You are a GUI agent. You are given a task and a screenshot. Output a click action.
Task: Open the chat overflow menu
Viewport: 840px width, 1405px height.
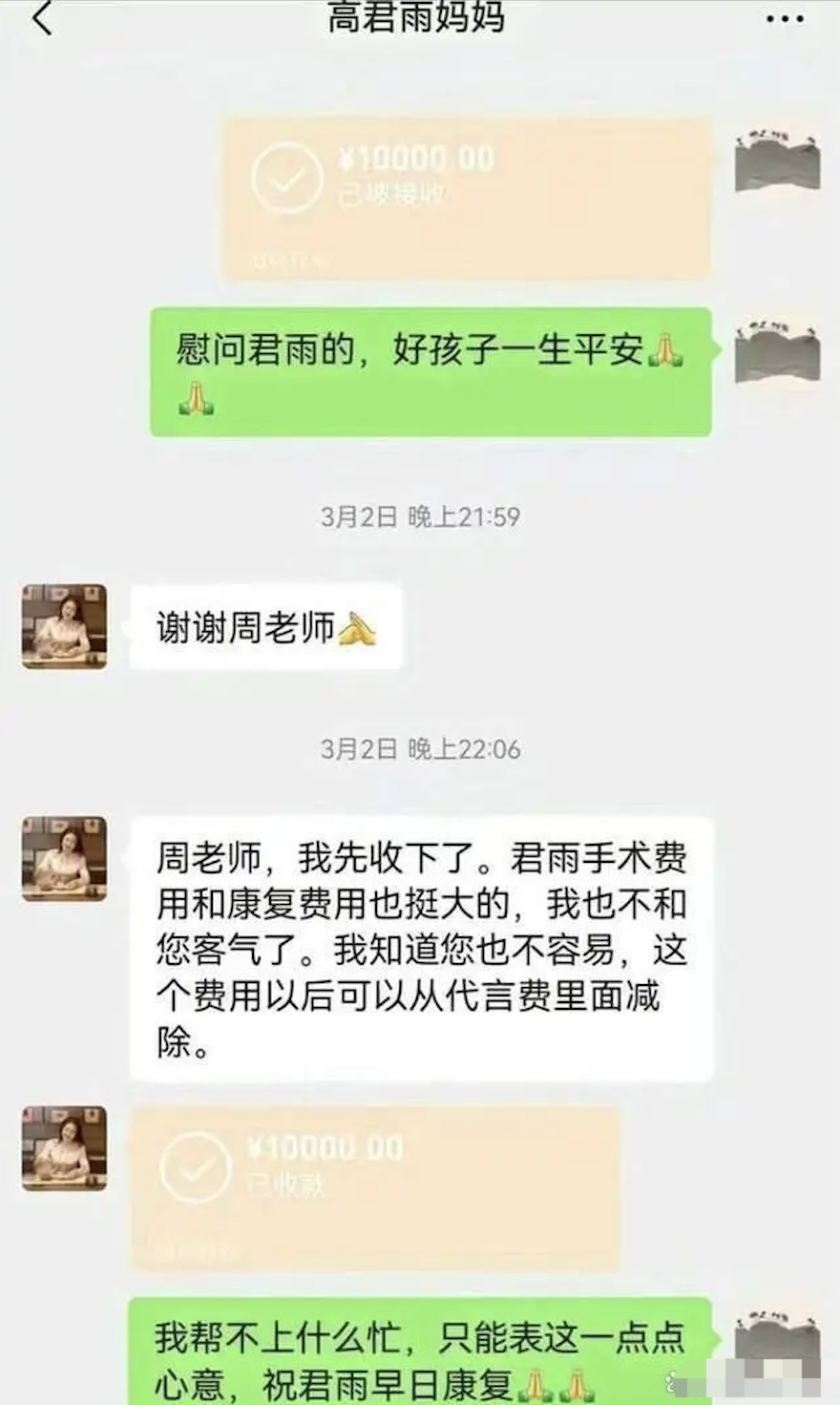785,18
